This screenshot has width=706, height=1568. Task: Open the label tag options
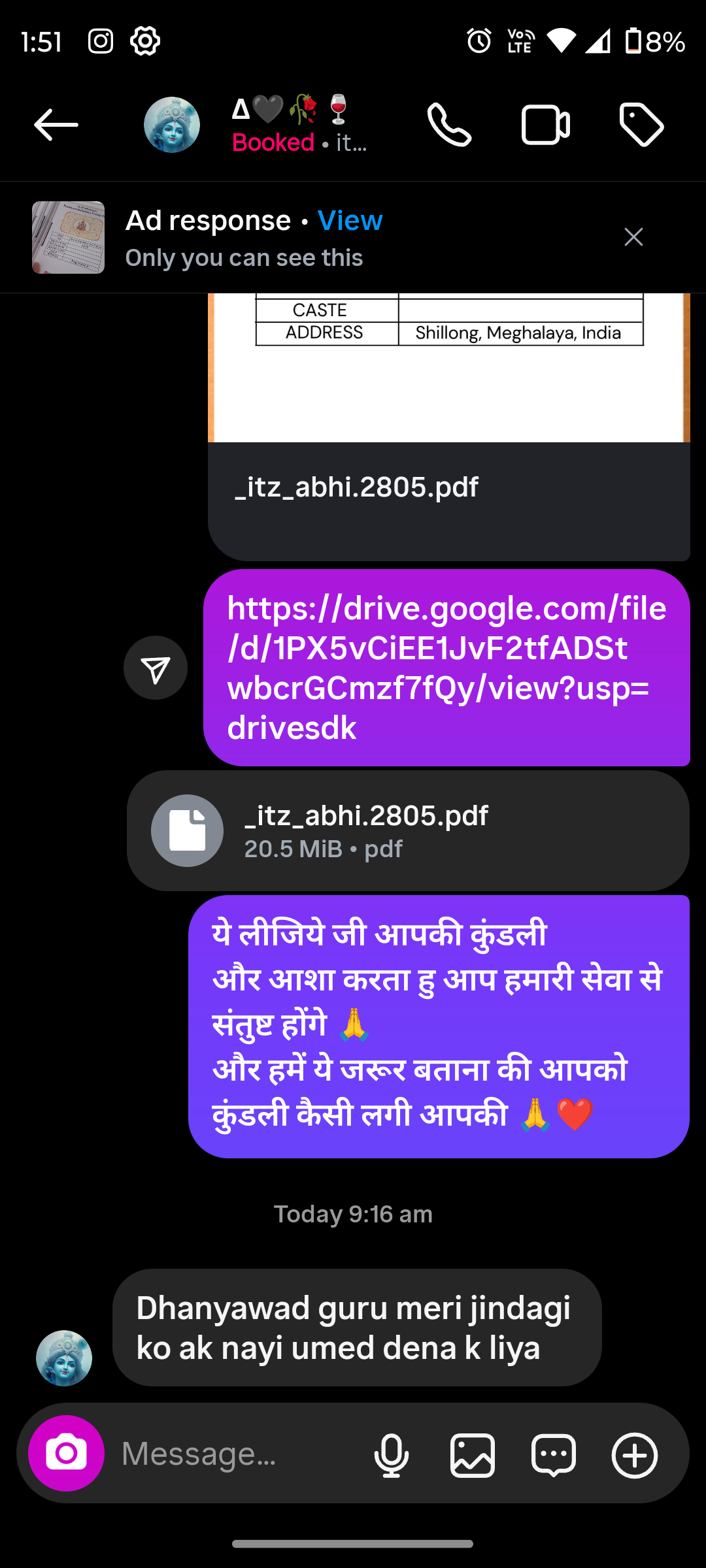pos(641,125)
